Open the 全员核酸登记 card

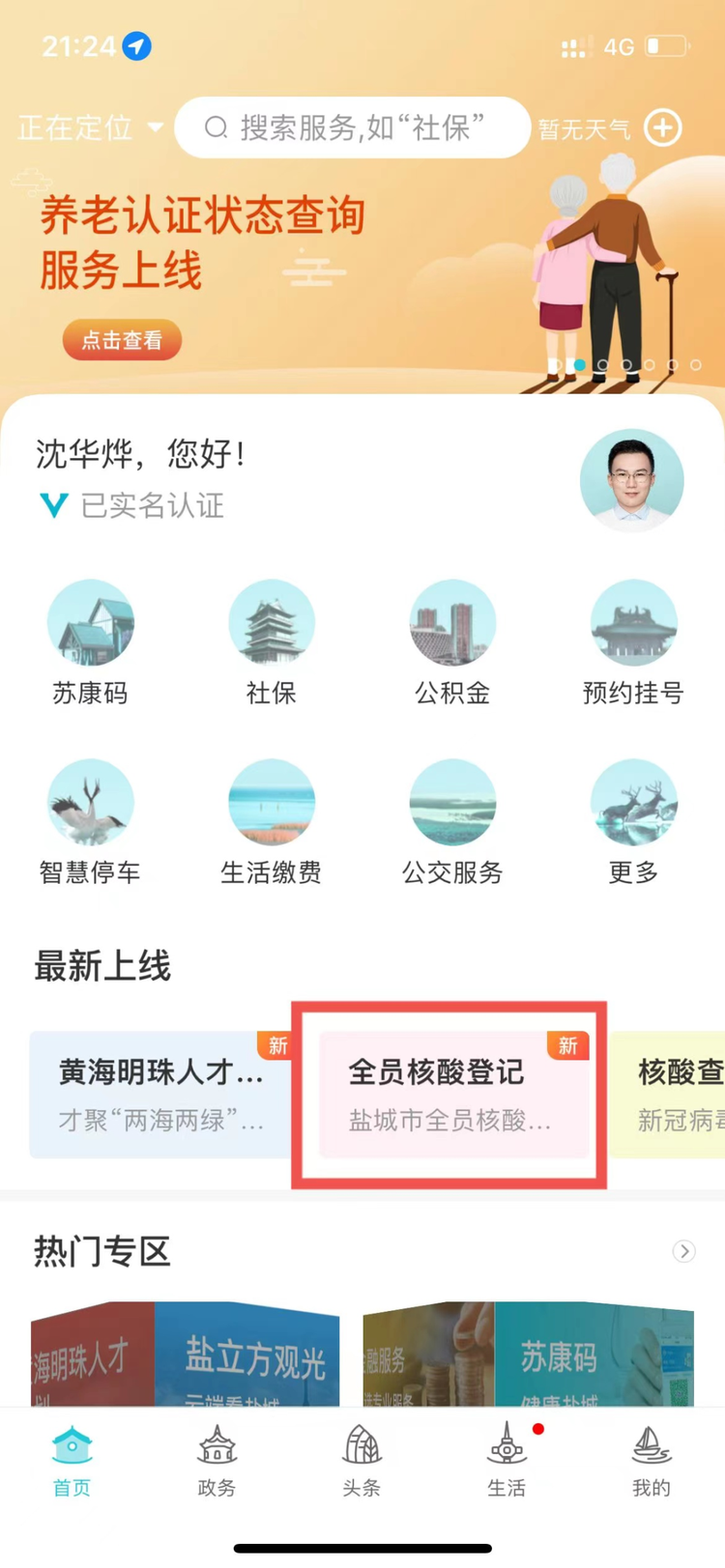[450, 1095]
